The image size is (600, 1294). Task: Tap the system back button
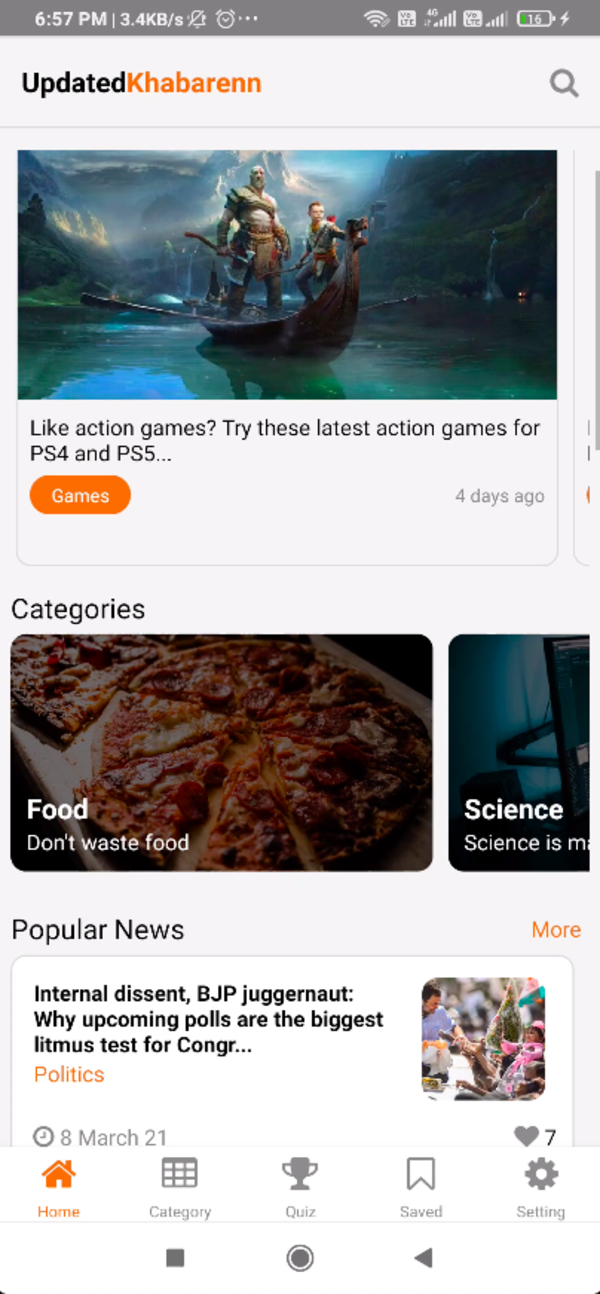424,1258
